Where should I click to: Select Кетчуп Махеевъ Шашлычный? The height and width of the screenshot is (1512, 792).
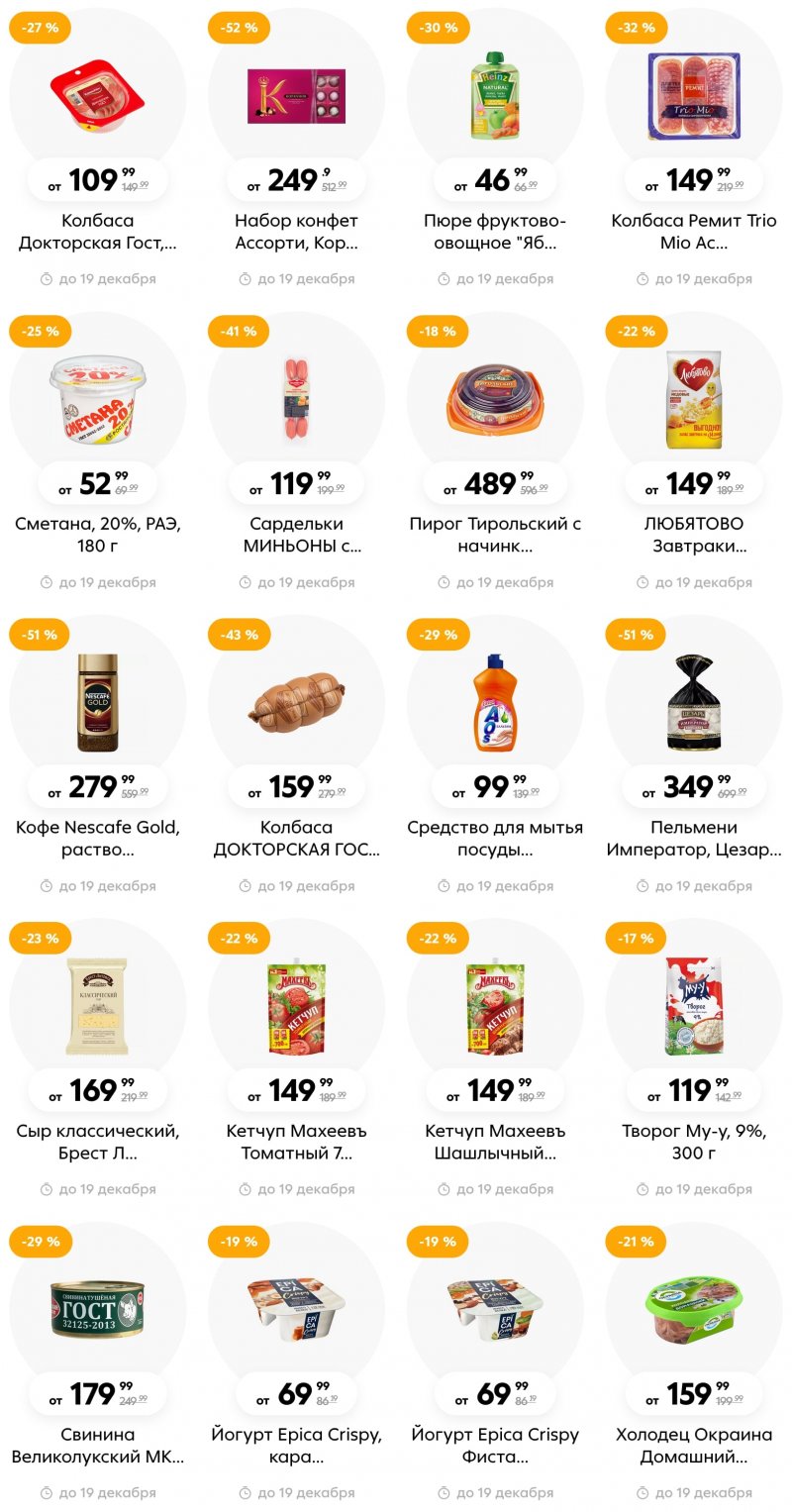494,1005
